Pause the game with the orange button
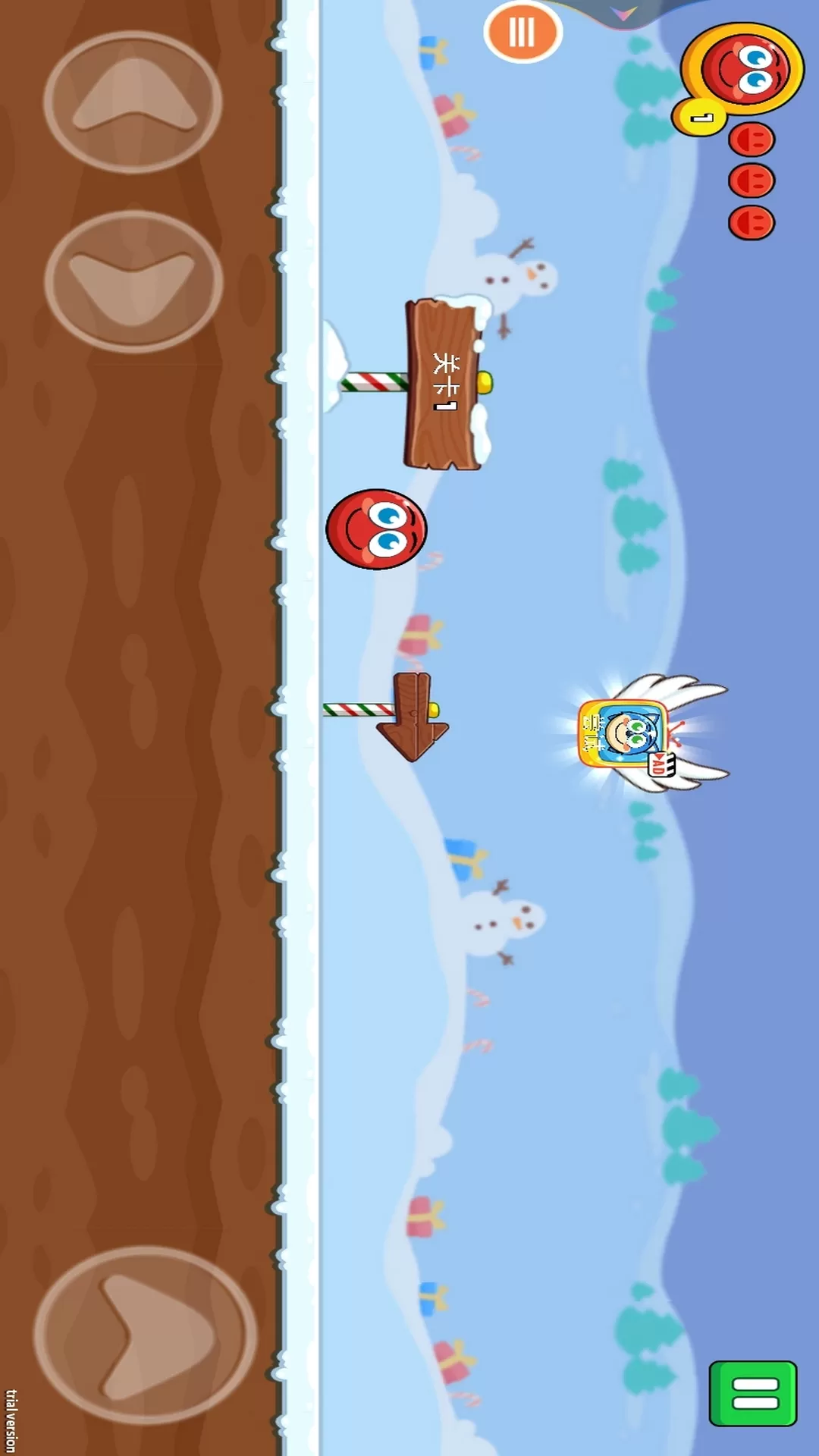 point(522,33)
